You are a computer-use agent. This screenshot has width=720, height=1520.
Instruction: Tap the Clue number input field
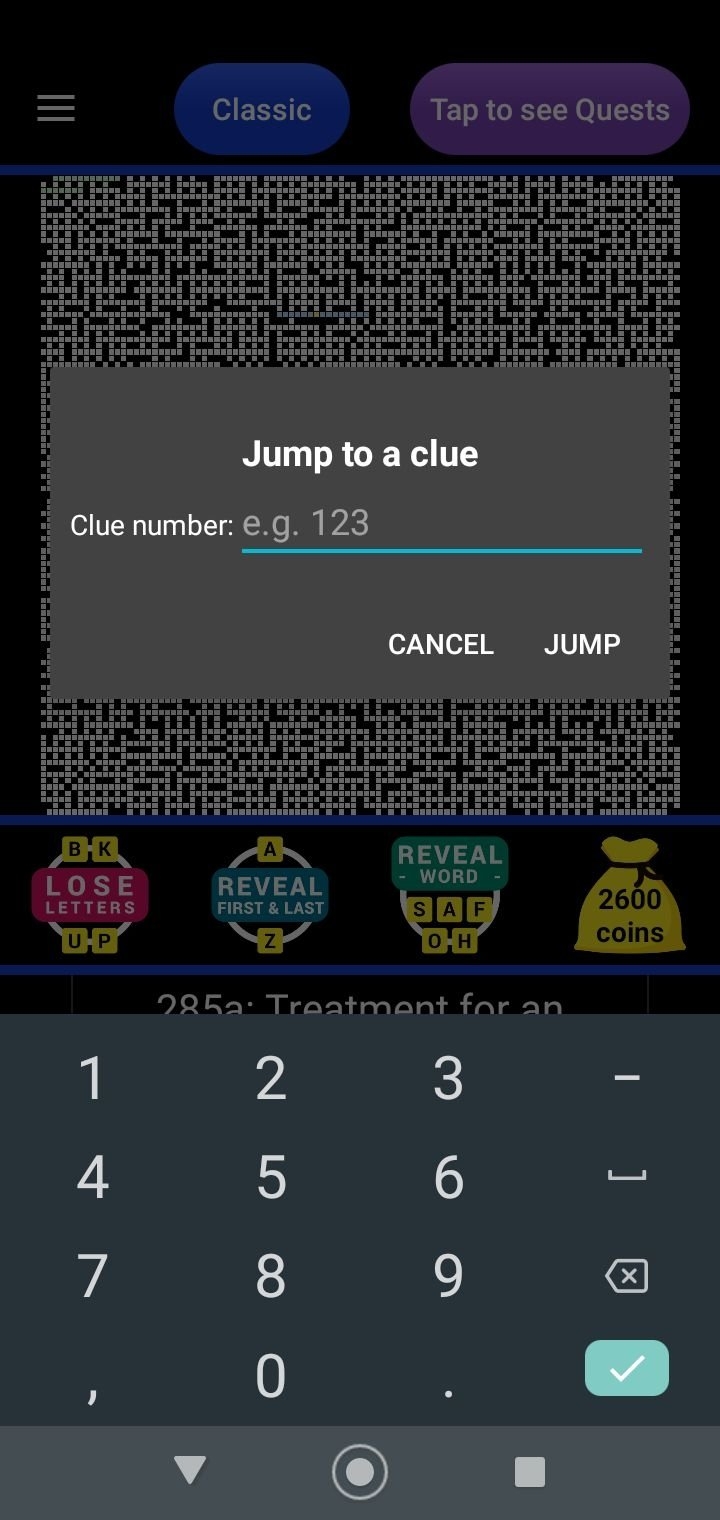441,524
